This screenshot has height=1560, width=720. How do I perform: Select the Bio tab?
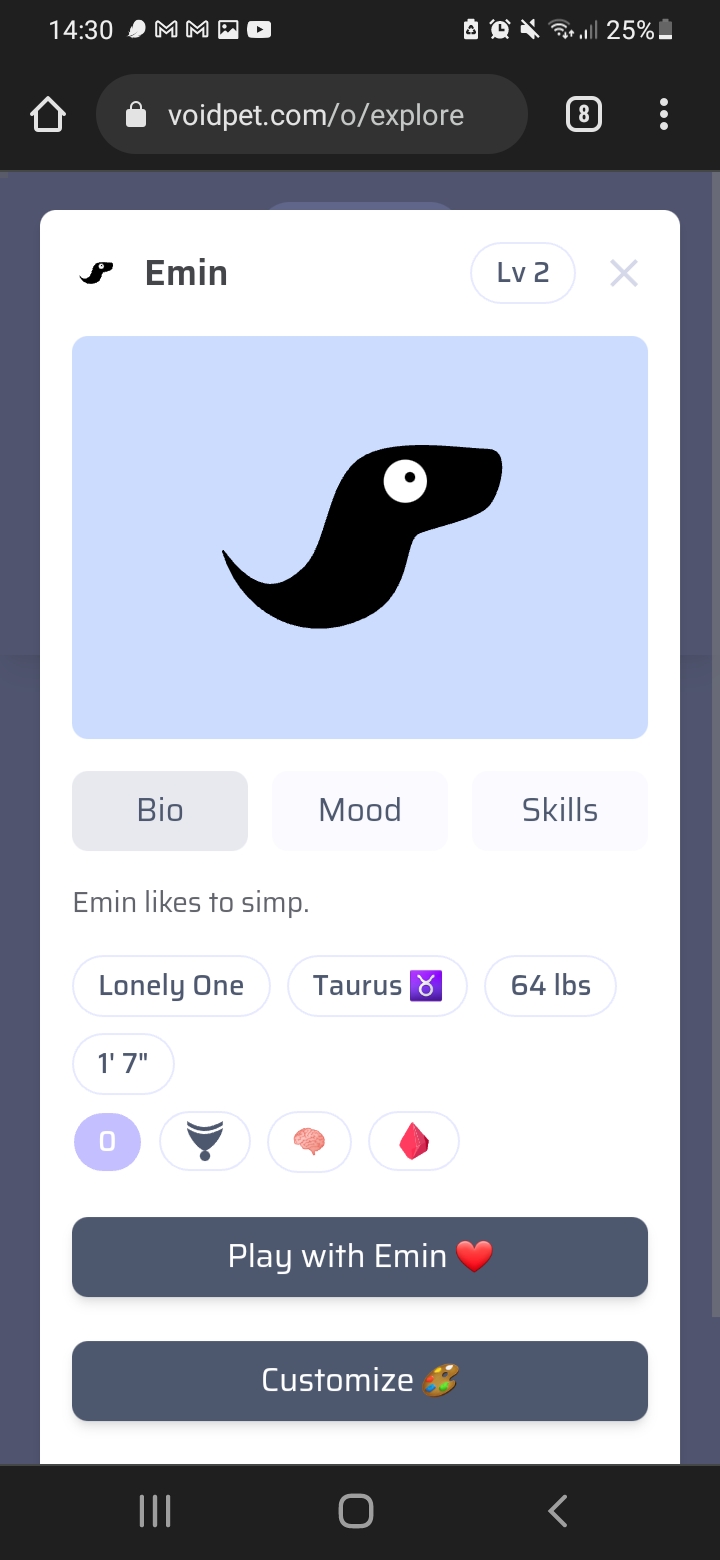click(159, 810)
